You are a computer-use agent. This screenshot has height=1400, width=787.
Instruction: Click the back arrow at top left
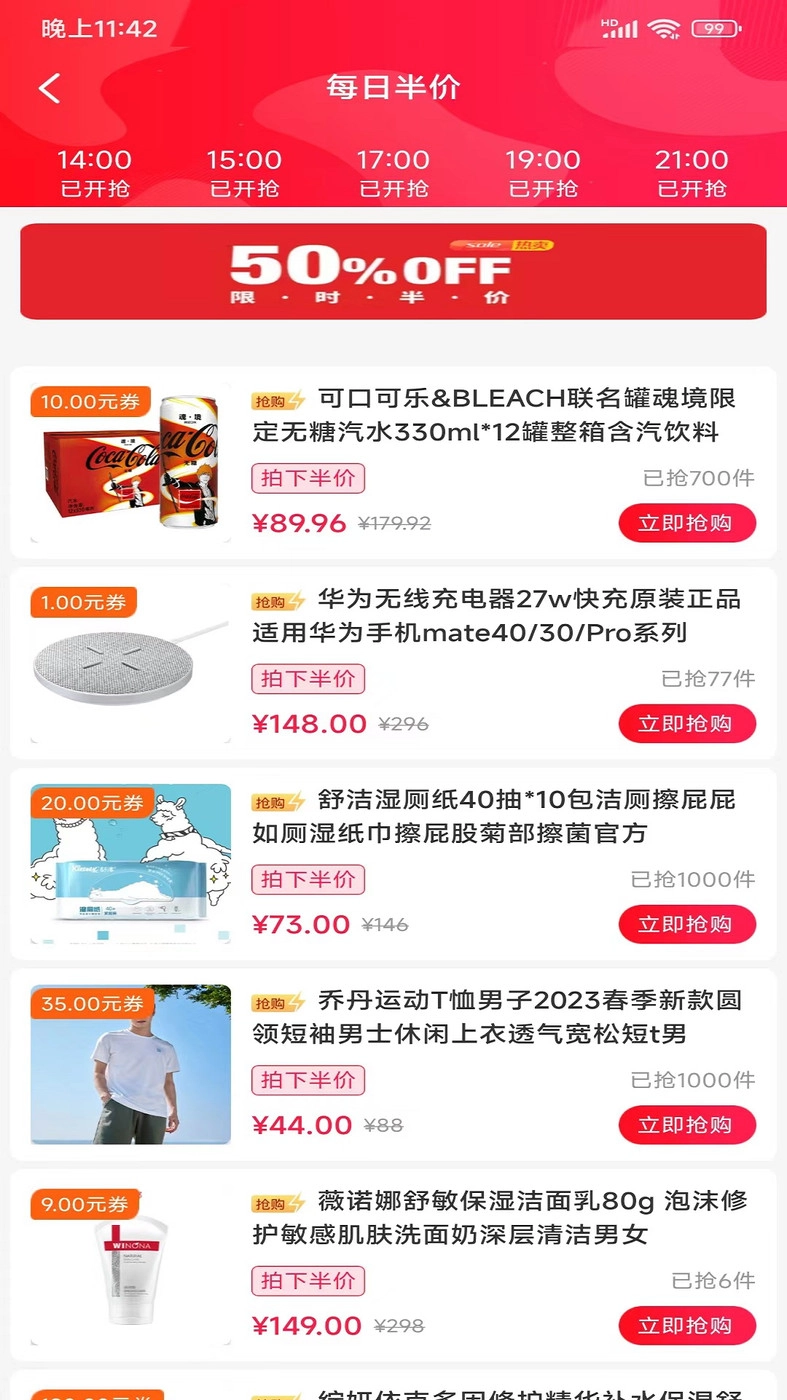(49, 88)
